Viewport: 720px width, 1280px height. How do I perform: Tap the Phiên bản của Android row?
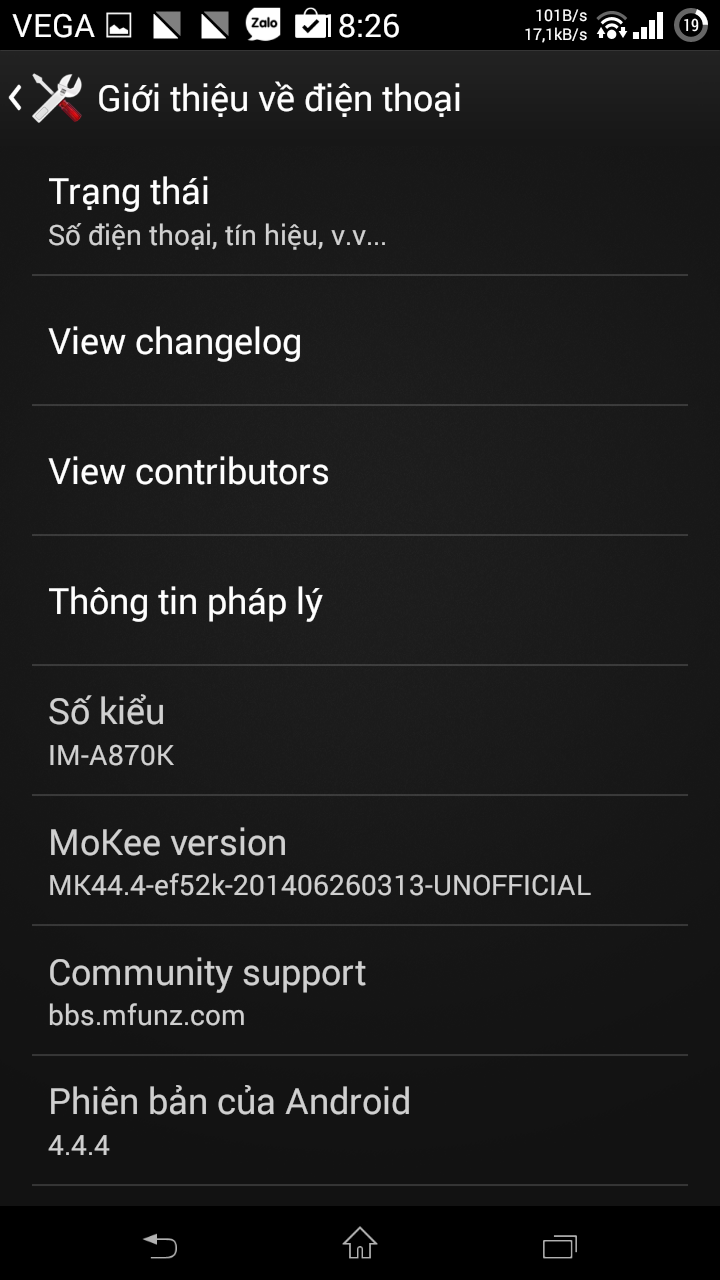[360, 1121]
